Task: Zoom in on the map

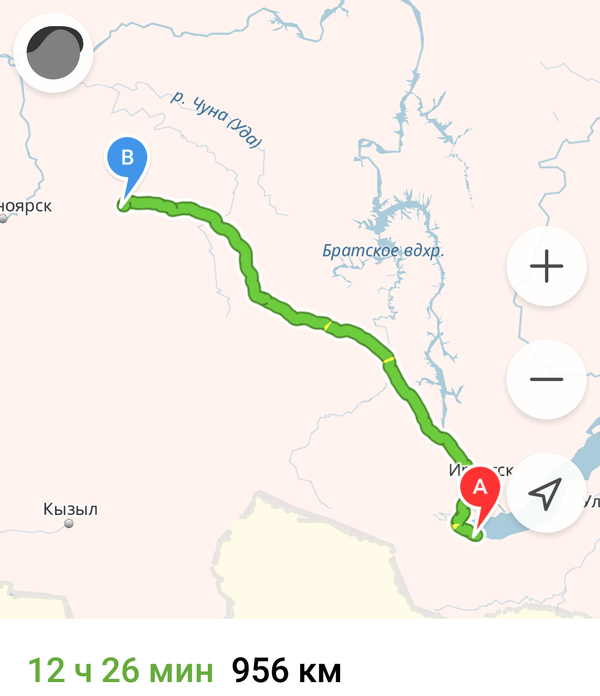Action: pos(546,267)
